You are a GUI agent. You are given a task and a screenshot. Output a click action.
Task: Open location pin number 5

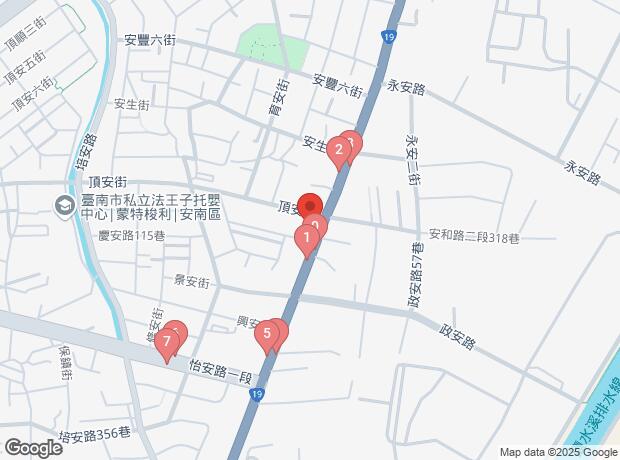[x=266, y=334]
